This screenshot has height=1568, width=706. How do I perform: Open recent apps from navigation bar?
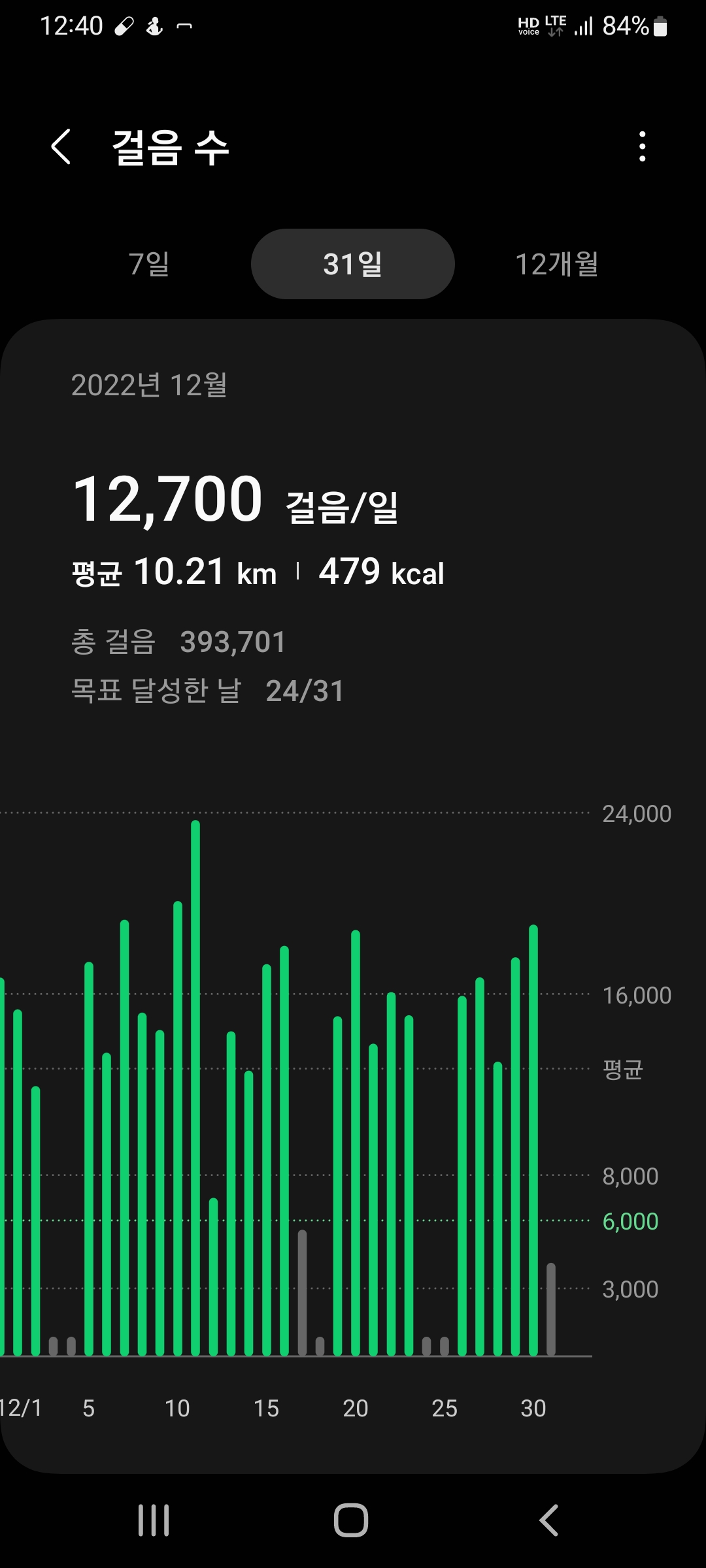pos(154,1520)
